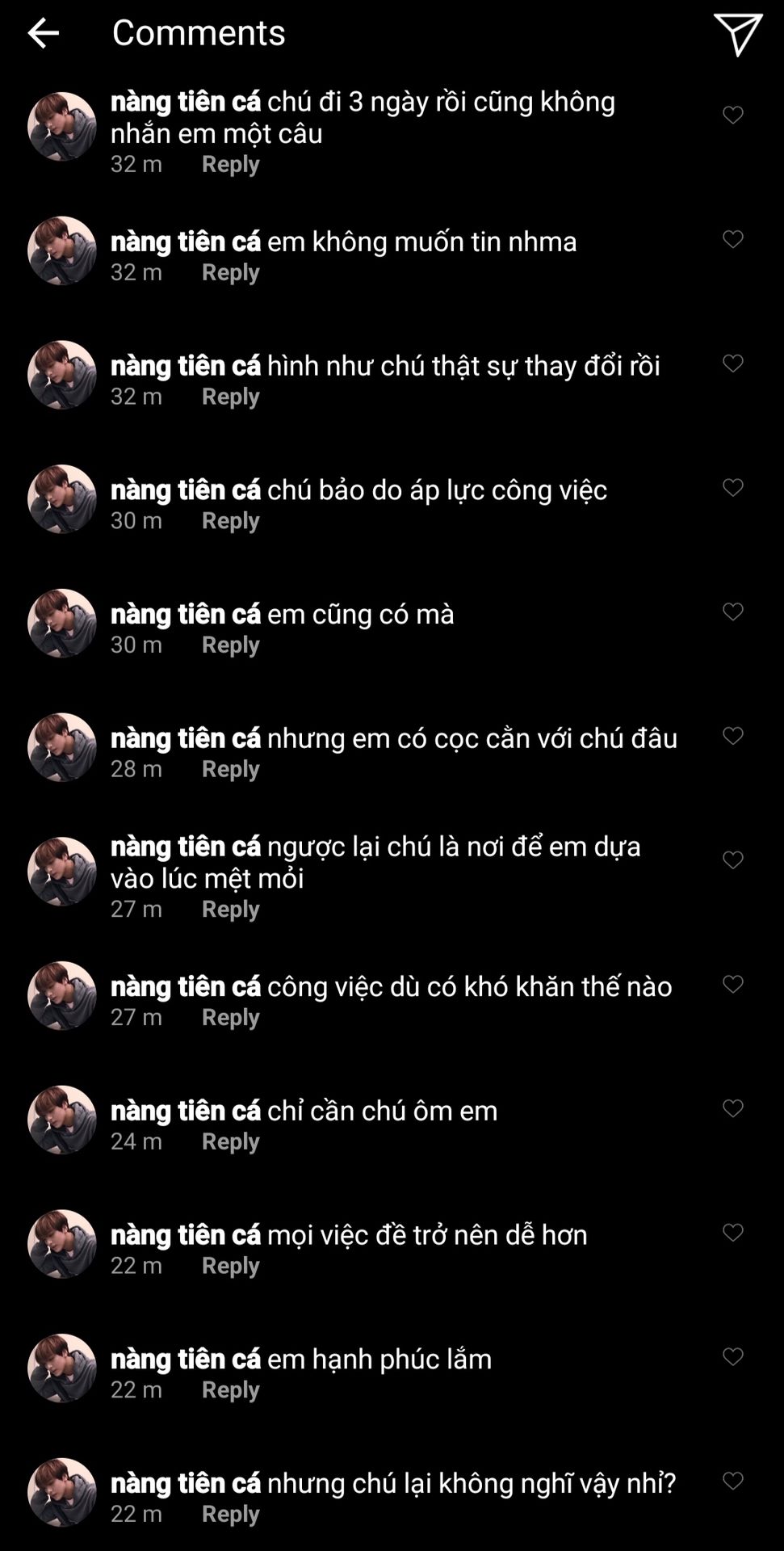The width and height of the screenshot is (784, 1551).
Task: Reply to "chú đi 3 ngày rồi" comment
Action: click(230, 164)
